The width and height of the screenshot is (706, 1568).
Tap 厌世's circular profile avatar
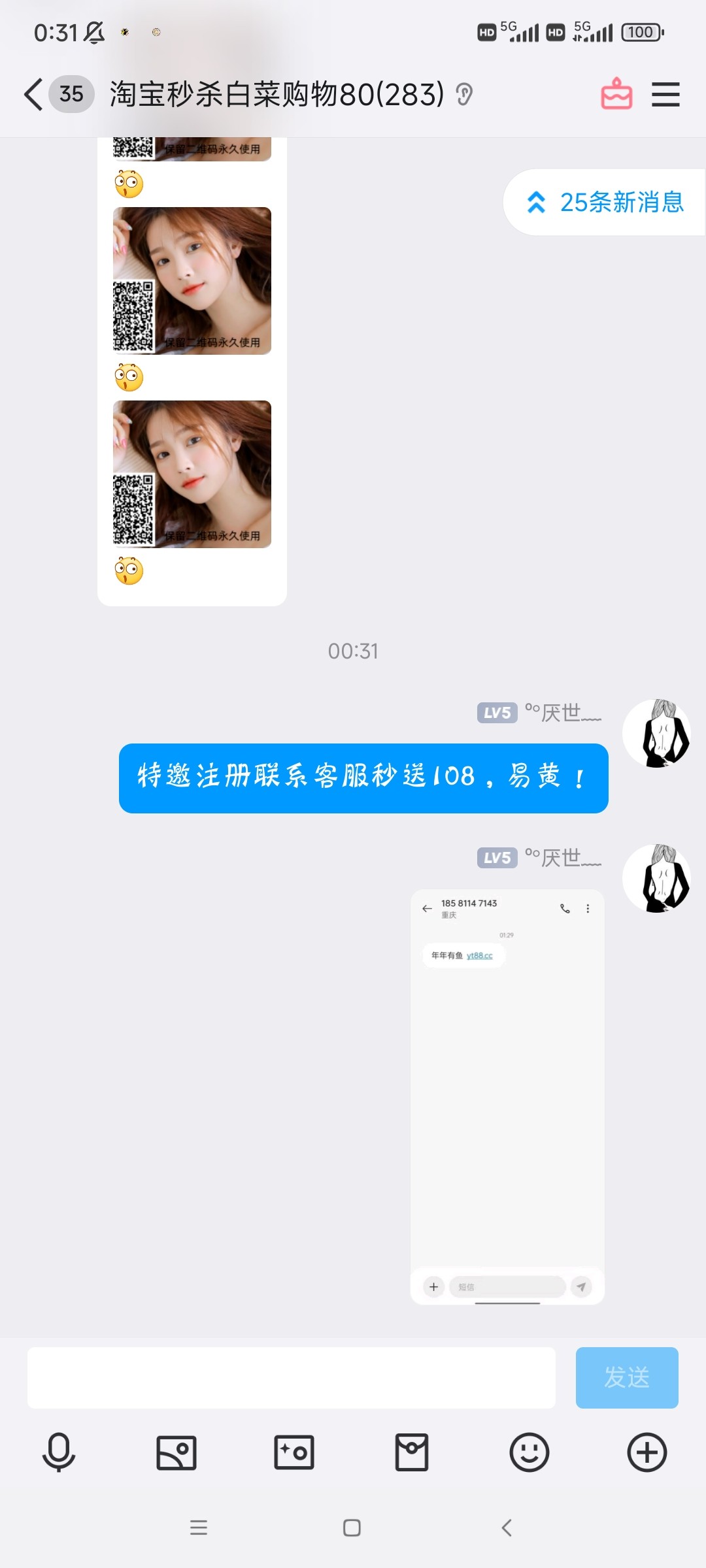point(658,733)
